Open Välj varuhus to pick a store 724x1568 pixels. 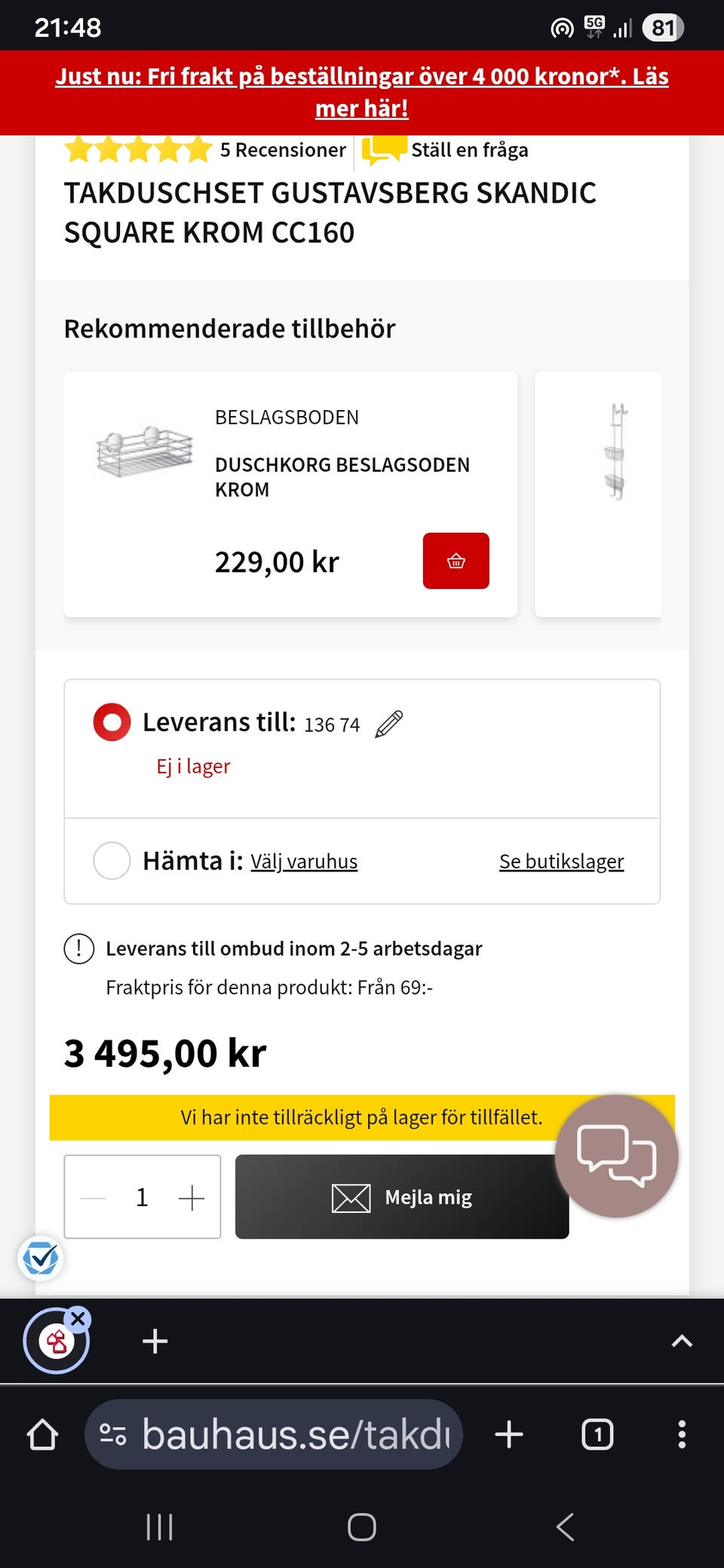[303, 861]
